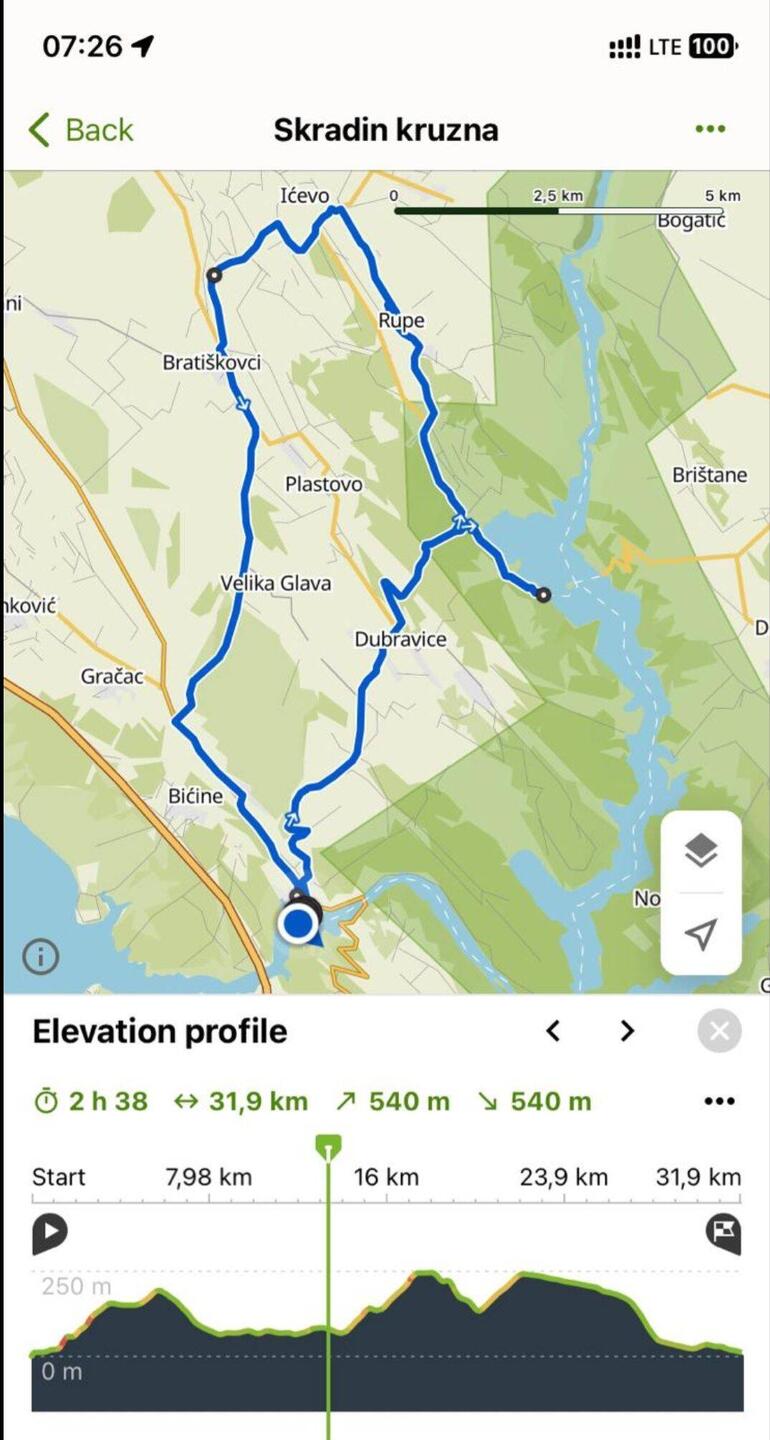
Task: Center map on my current location
Action: [x=701, y=934]
